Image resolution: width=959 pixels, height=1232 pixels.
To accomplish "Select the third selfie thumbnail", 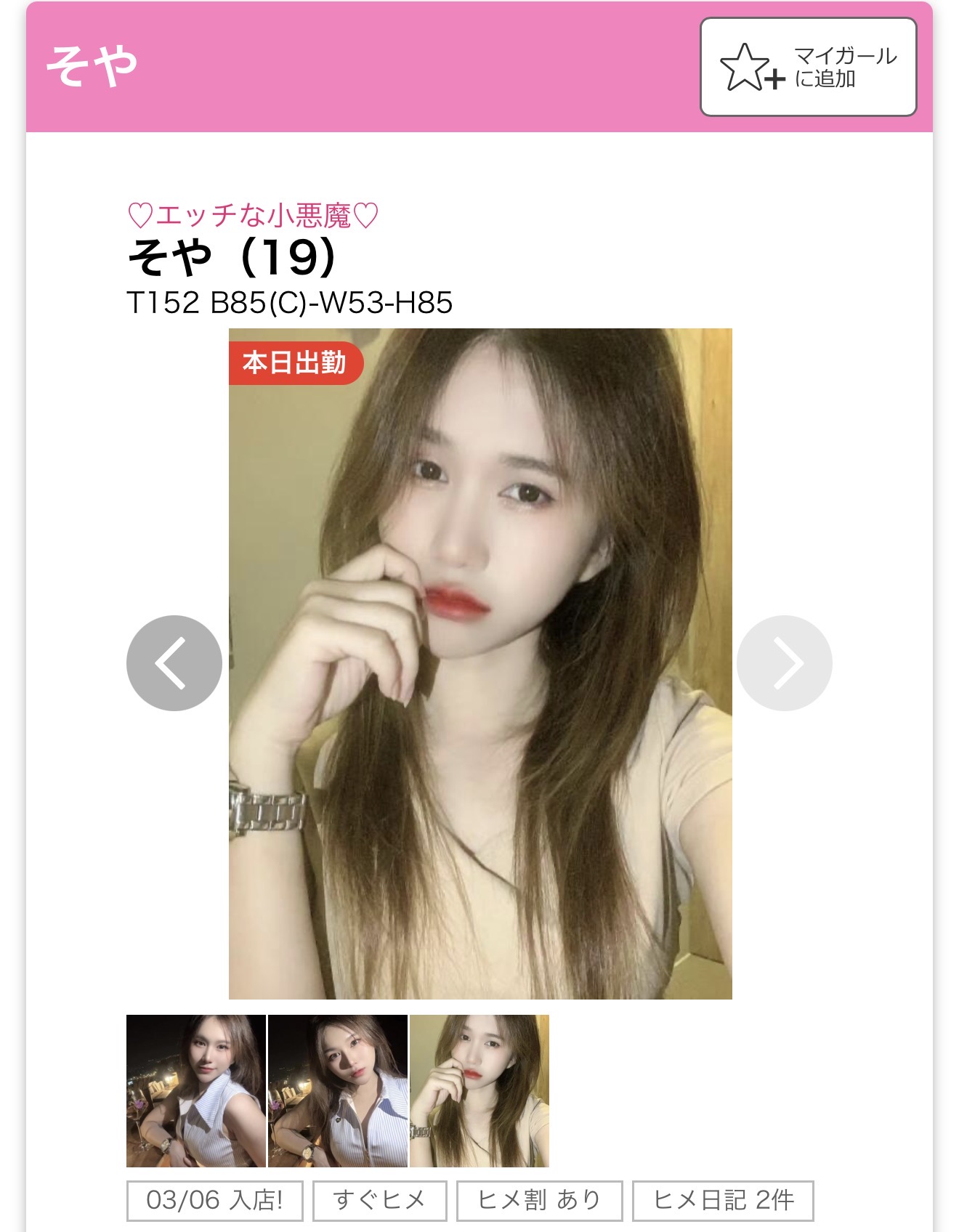I will pyautogui.click(x=479, y=1090).
